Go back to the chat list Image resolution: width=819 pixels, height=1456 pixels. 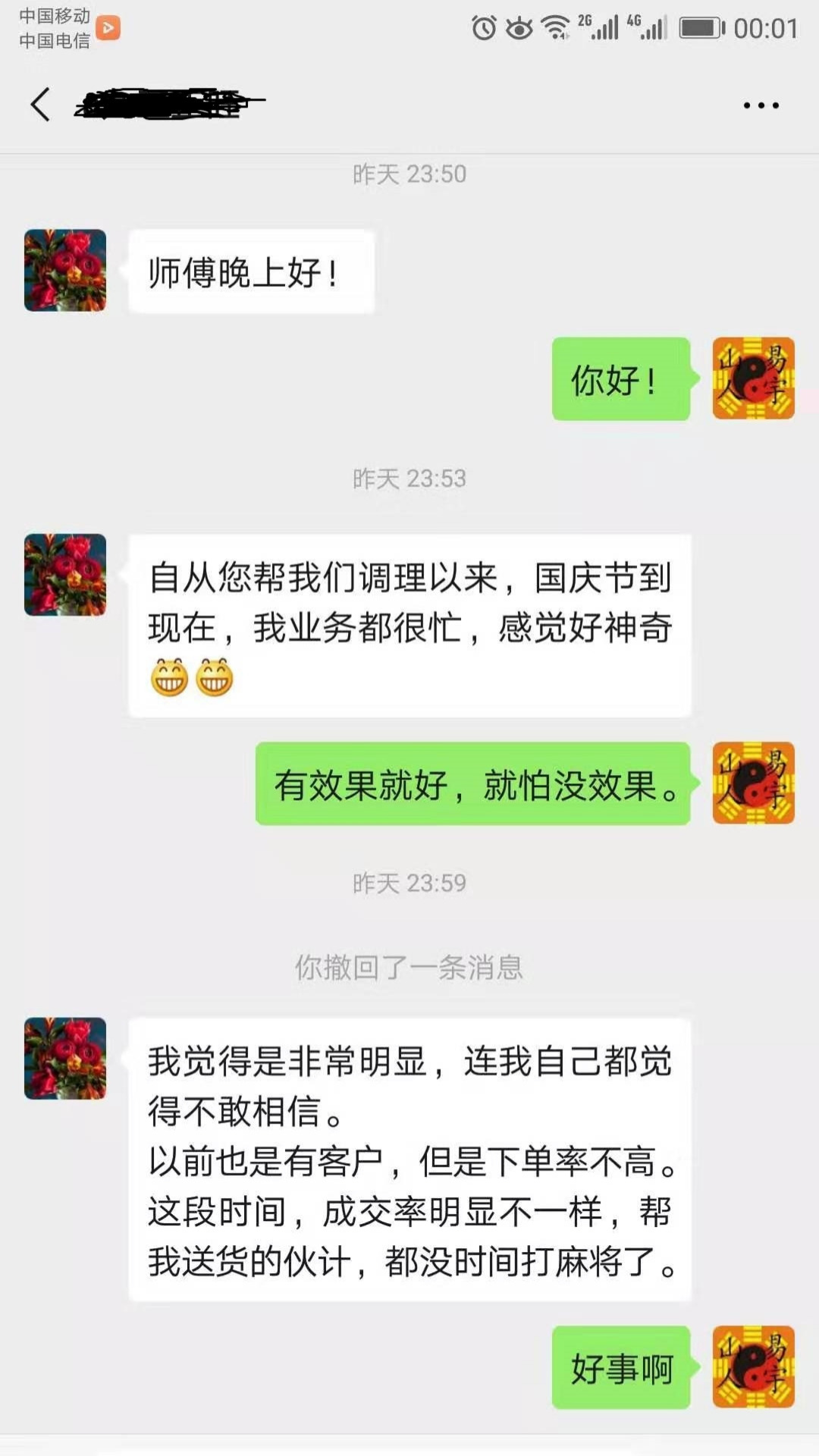click(x=41, y=105)
